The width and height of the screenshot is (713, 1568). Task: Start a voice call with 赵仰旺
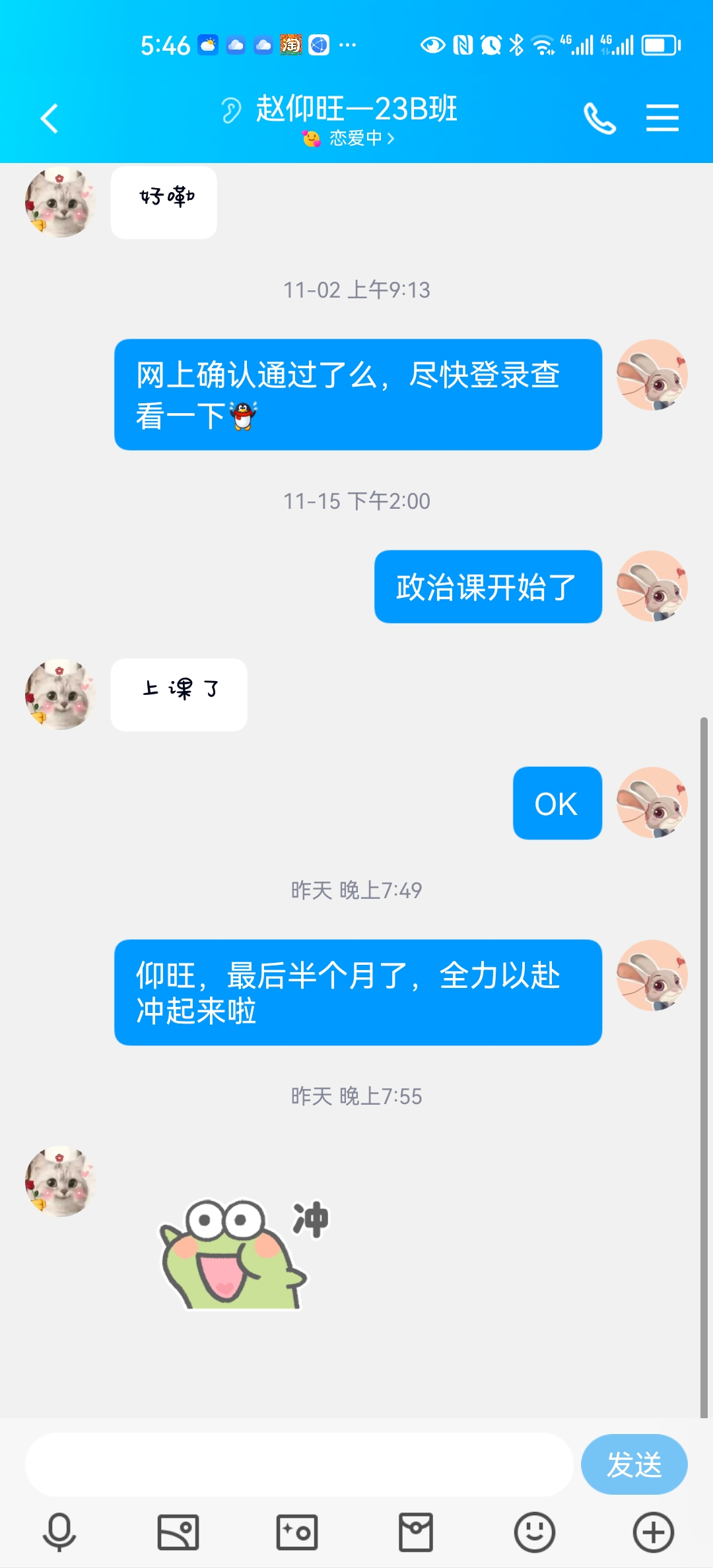[599, 119]
